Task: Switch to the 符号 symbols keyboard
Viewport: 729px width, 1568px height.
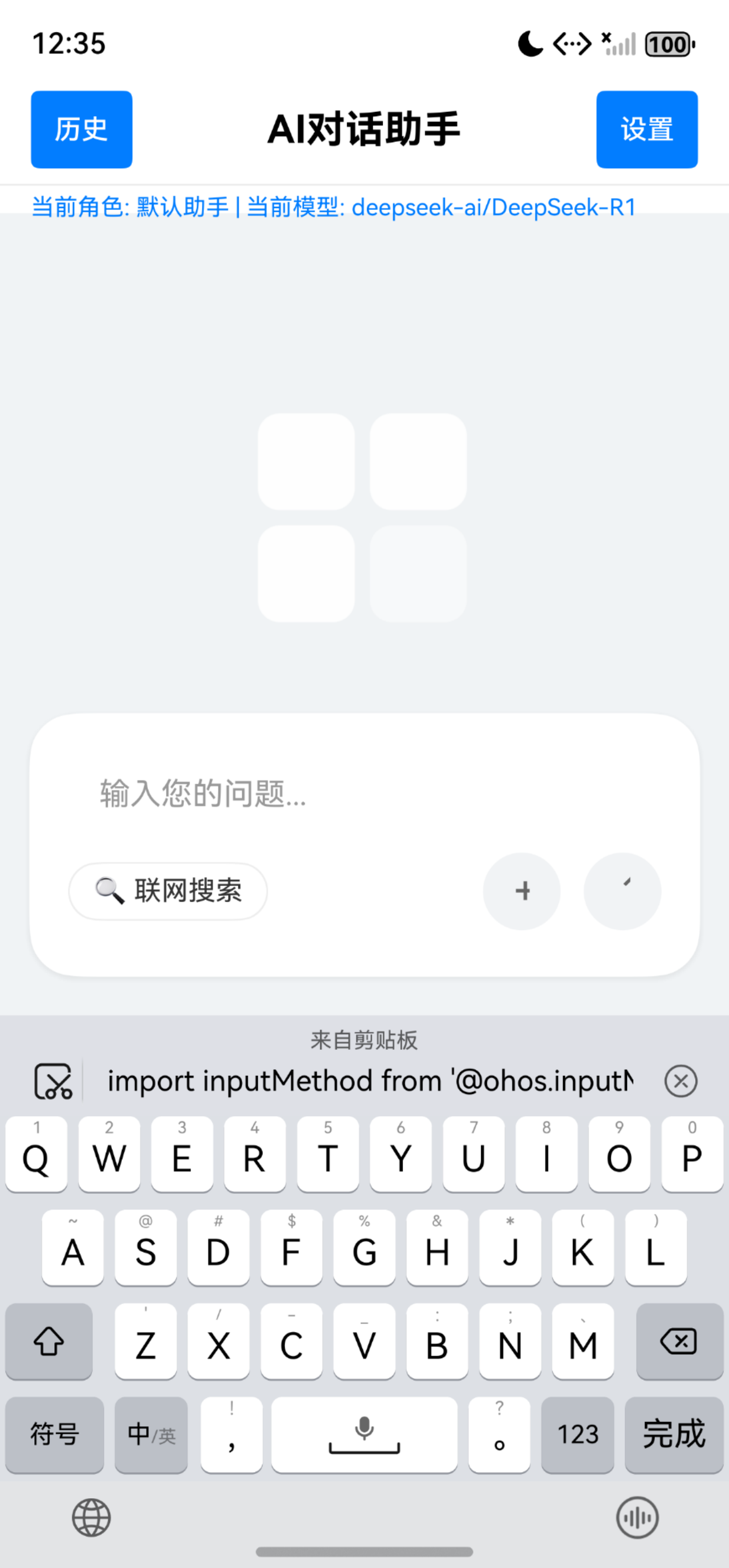Action: coord(55,1434)
